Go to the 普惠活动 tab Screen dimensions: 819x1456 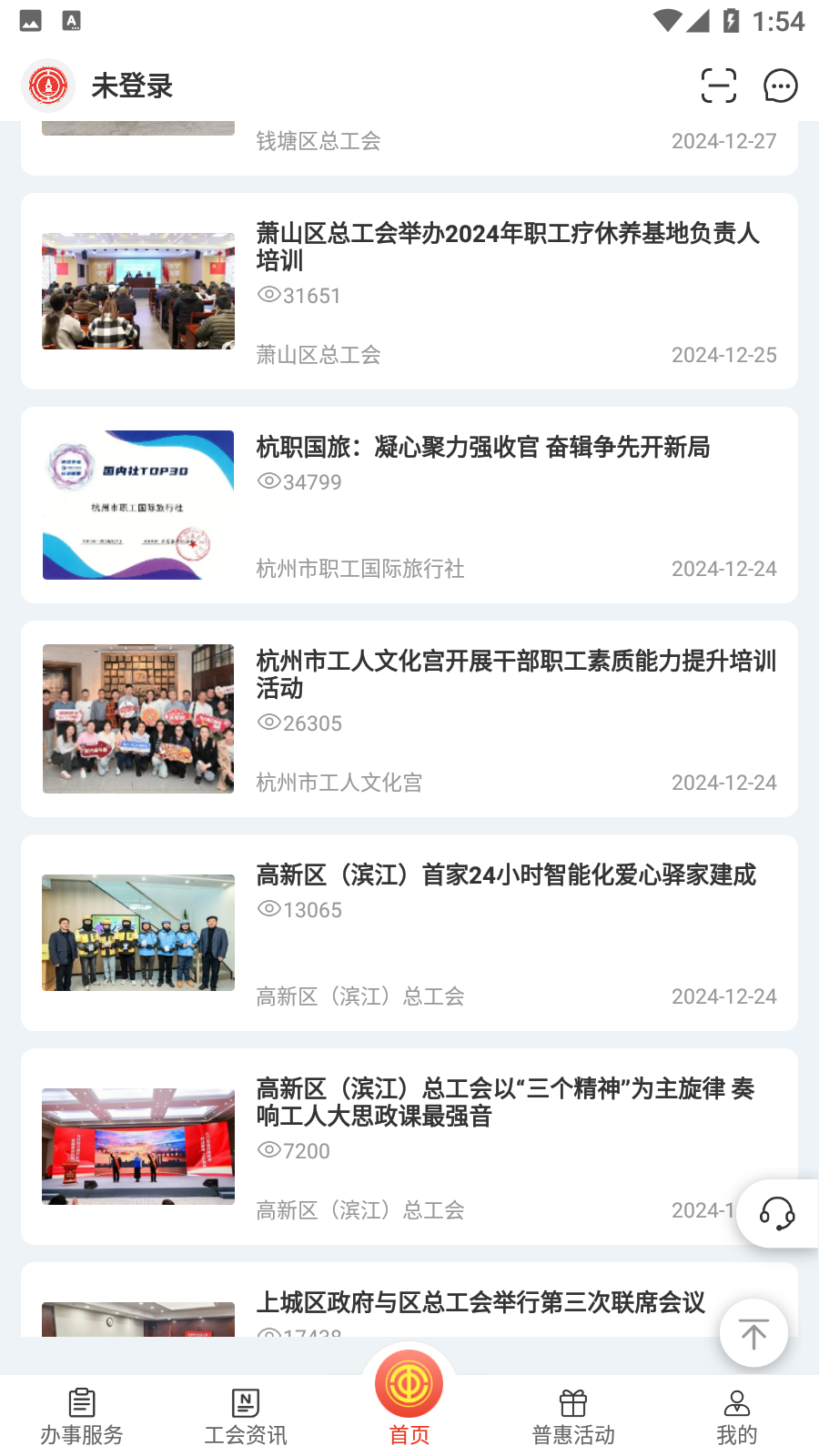573,1416
